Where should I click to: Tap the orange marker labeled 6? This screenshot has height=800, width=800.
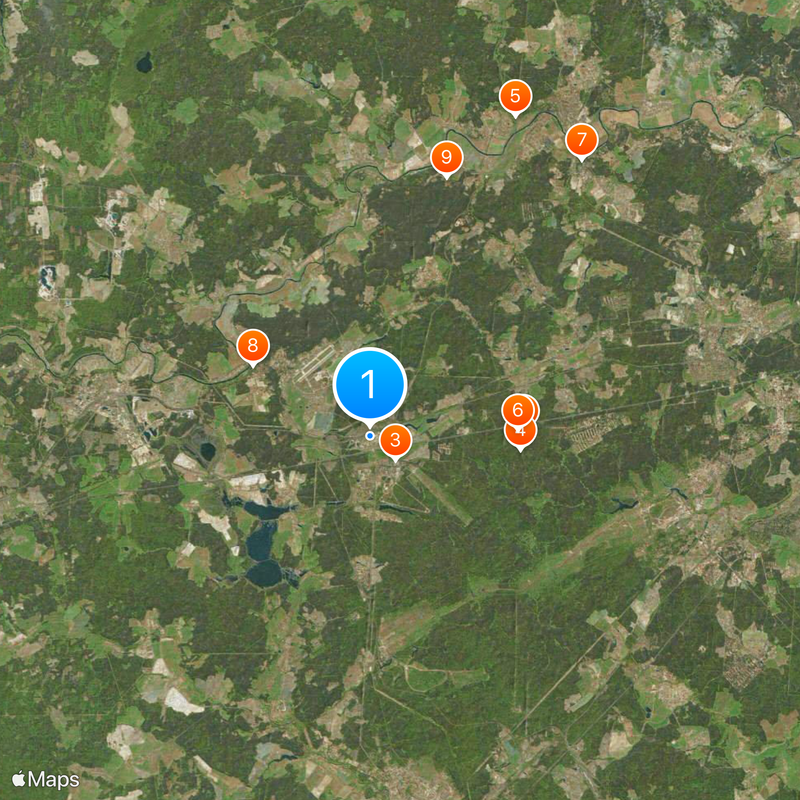[516, 408]
